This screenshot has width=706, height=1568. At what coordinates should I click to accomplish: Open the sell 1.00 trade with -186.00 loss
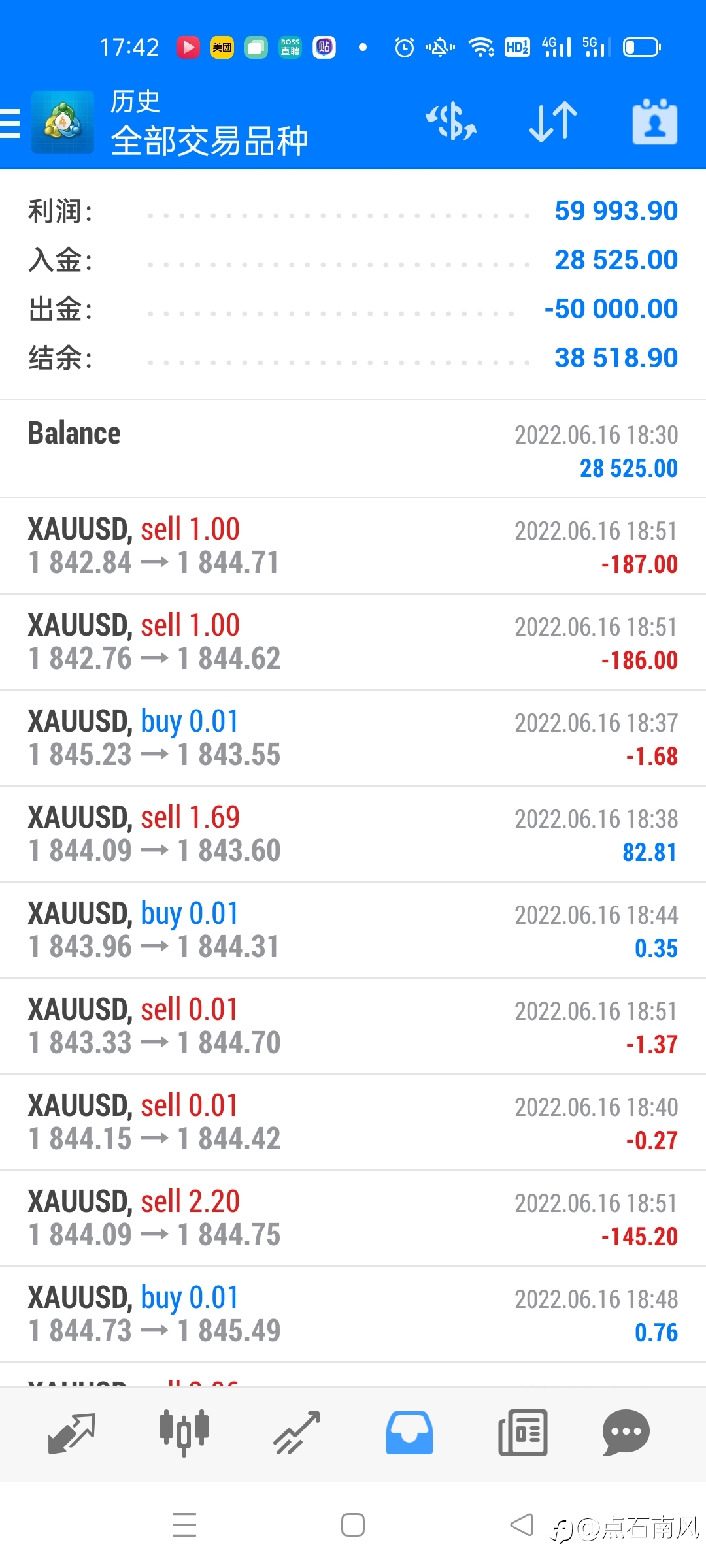pyautogui.click(x=353, y=642)
